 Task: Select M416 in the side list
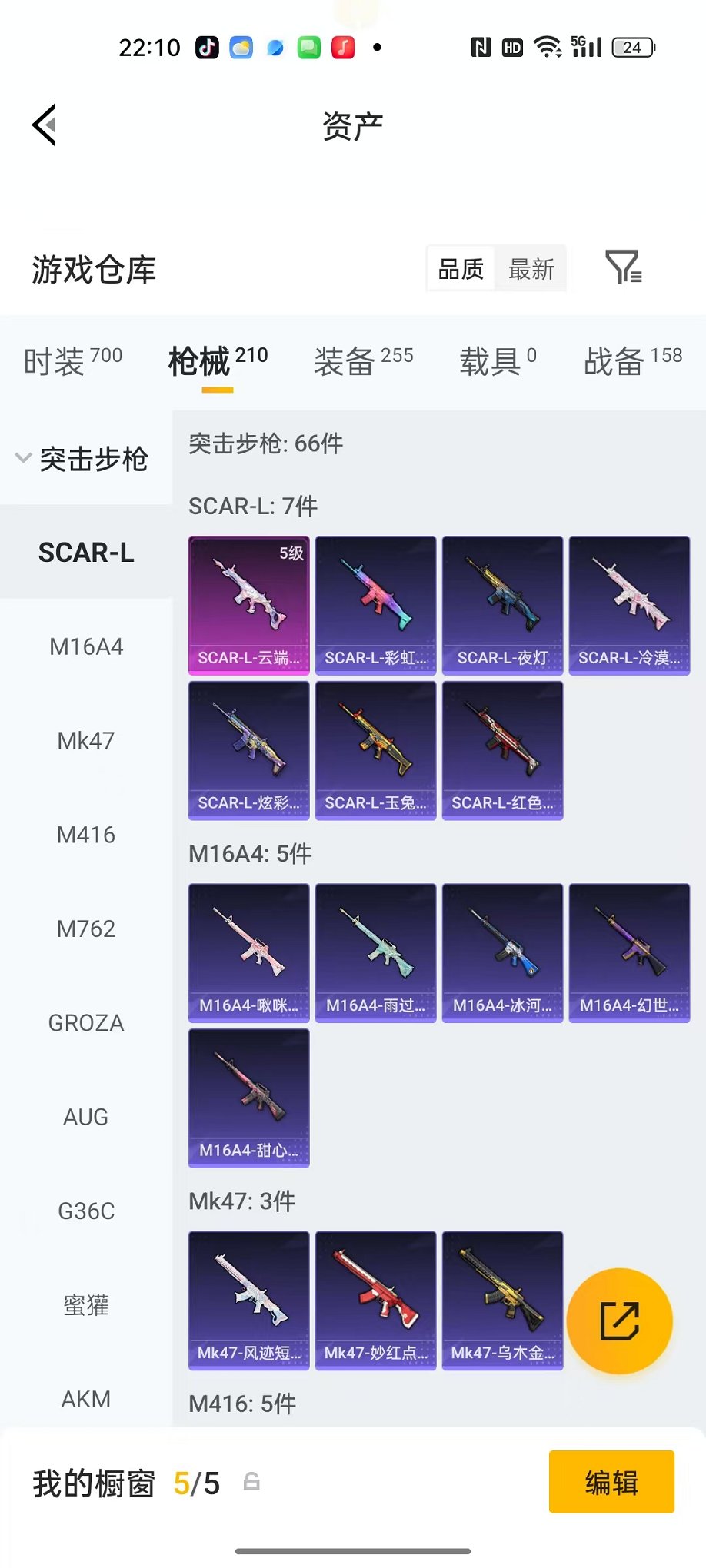(86, 835)
